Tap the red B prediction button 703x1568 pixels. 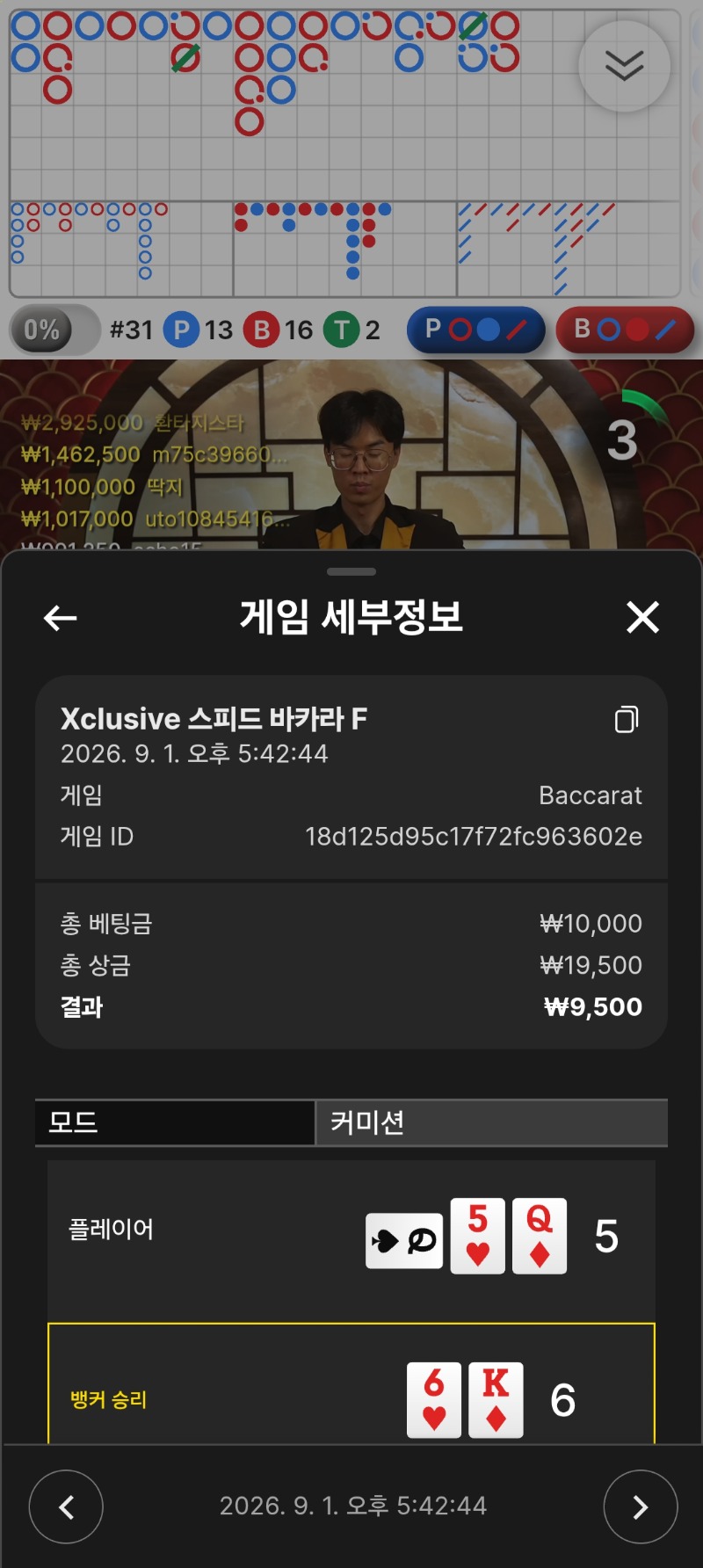625,330
